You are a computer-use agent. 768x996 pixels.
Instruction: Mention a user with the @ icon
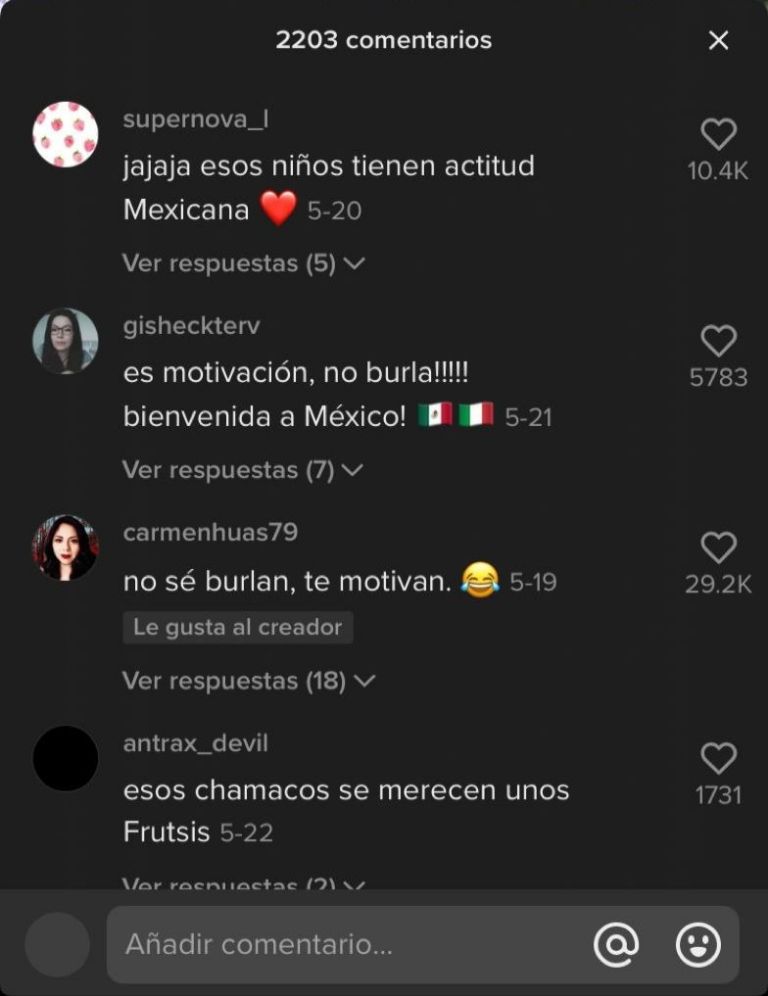[x=616, y=944]
